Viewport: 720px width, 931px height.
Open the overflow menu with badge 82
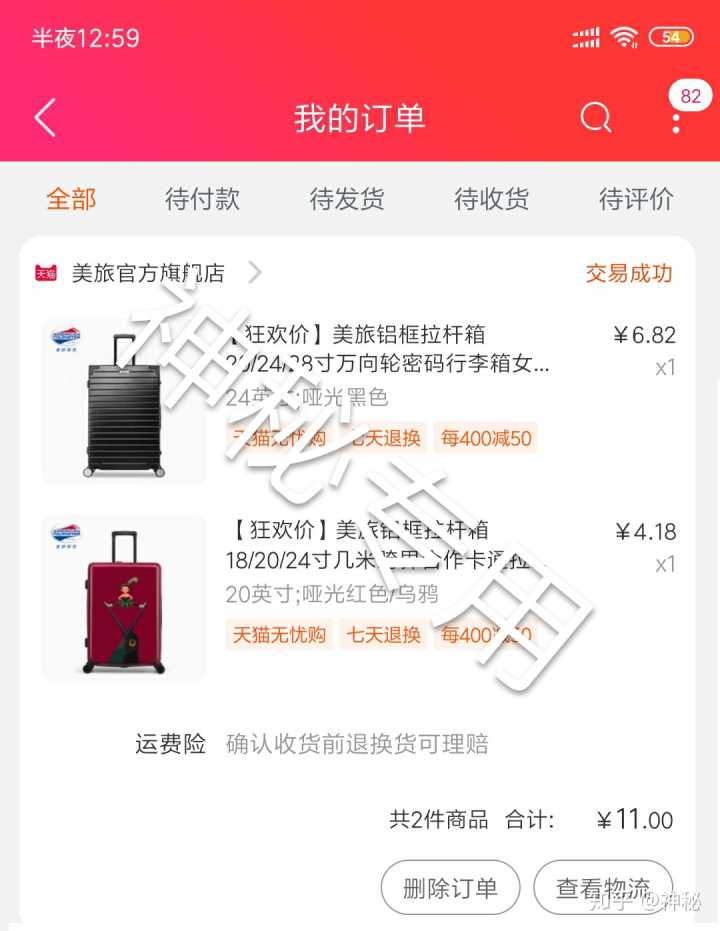(x=677, y=118)
